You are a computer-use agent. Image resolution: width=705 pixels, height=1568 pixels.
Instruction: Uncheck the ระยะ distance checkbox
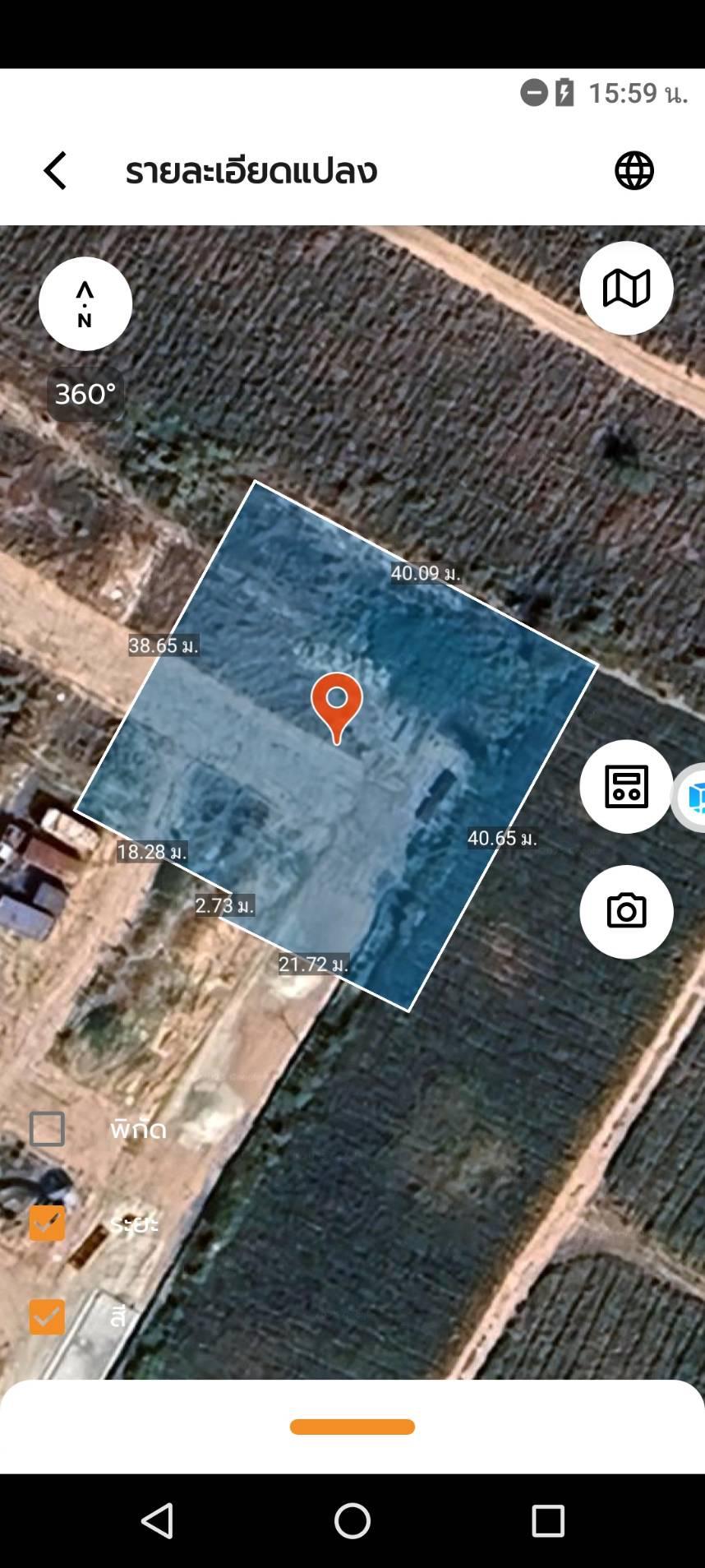pyautogui.click(x=47, y=1223)
